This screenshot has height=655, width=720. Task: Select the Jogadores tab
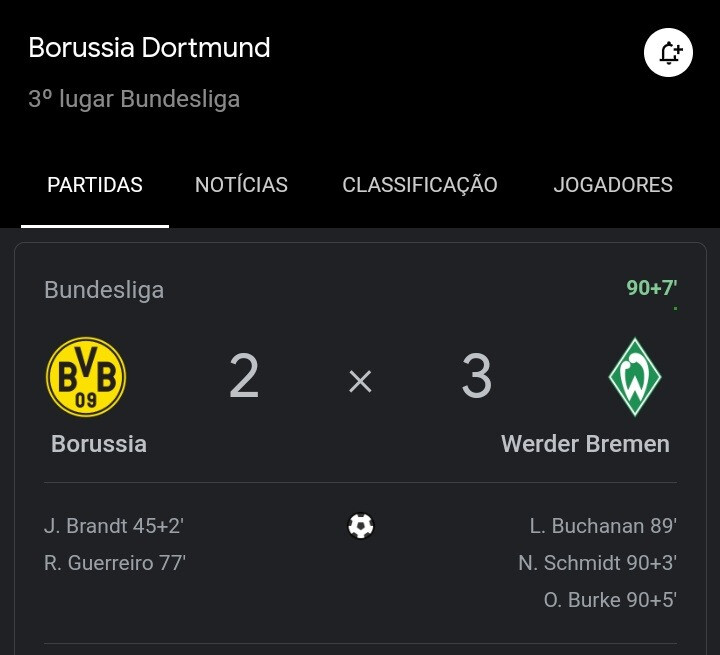pyautogui.click(x=613, y=185)
